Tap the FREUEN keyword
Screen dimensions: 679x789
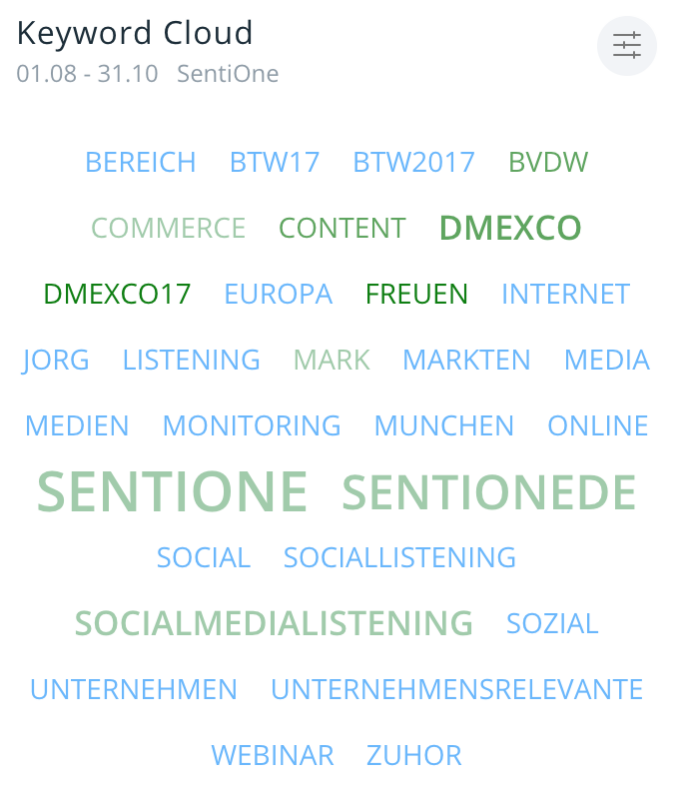point(416,294)
